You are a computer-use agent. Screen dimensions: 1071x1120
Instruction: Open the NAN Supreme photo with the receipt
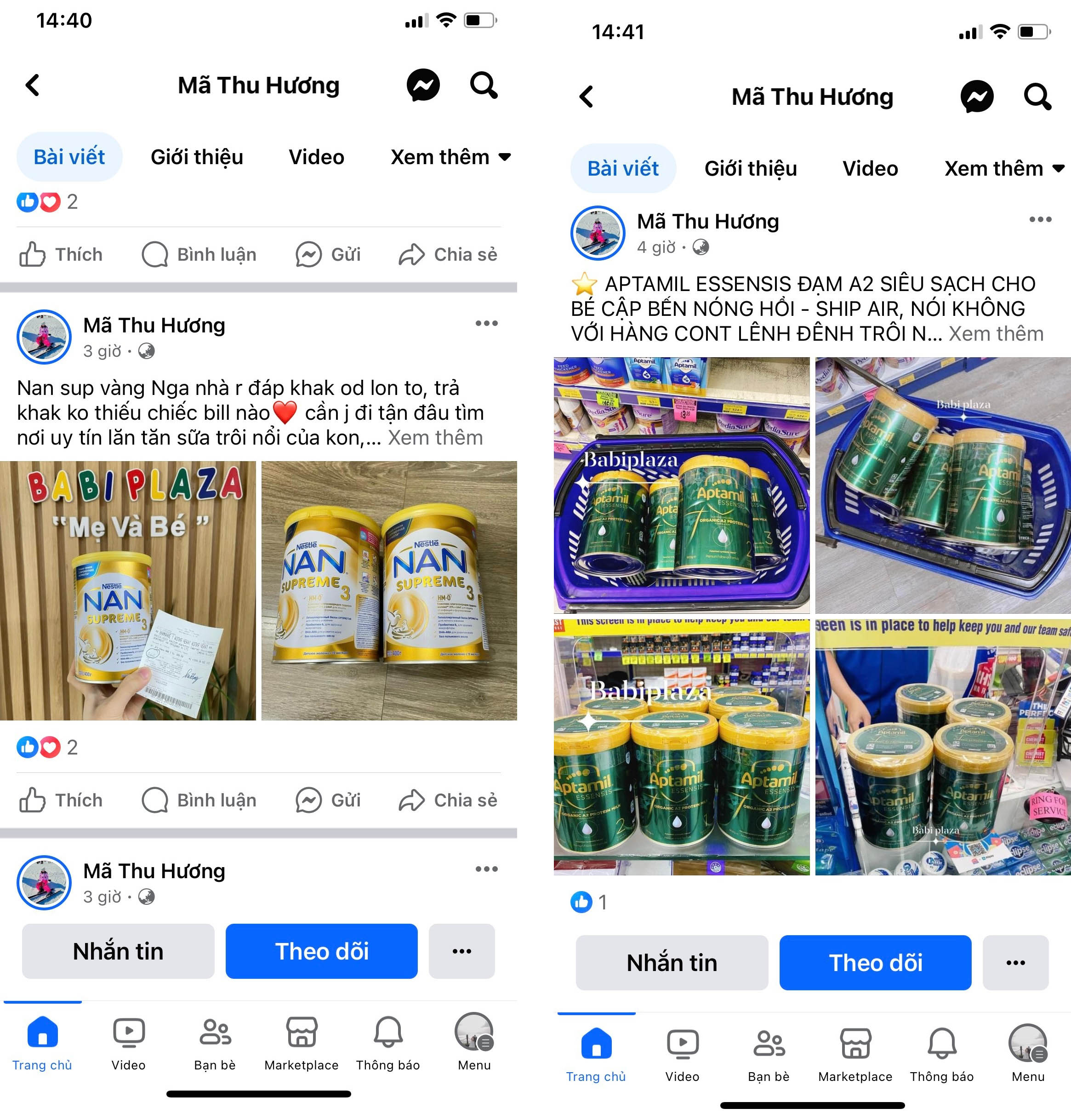pyautogui.click(x=128, y=590)
